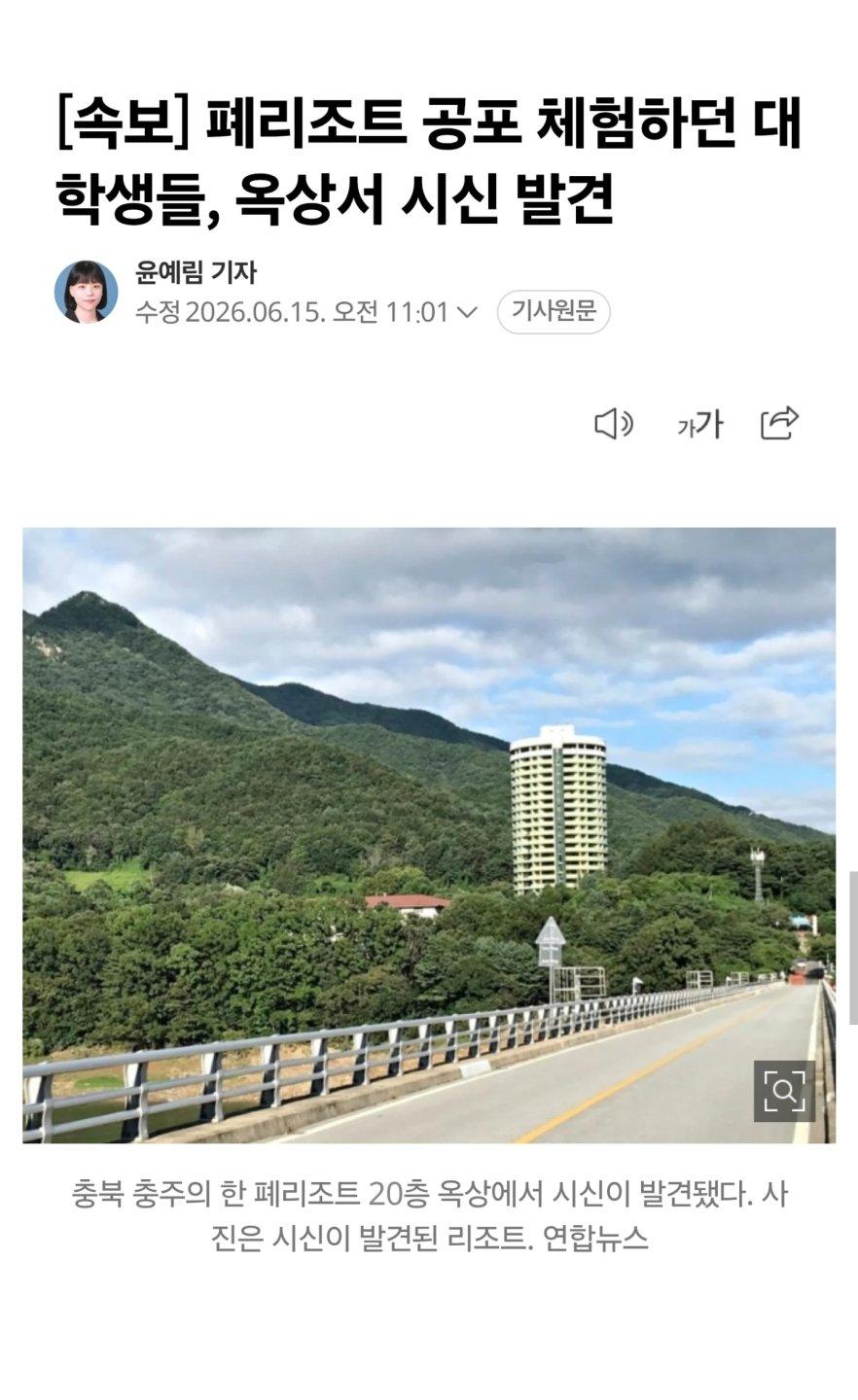Expand the edited date dropdown chevron
The image size is (858, 1400).
pyautogui.click(x=467, y=312)
